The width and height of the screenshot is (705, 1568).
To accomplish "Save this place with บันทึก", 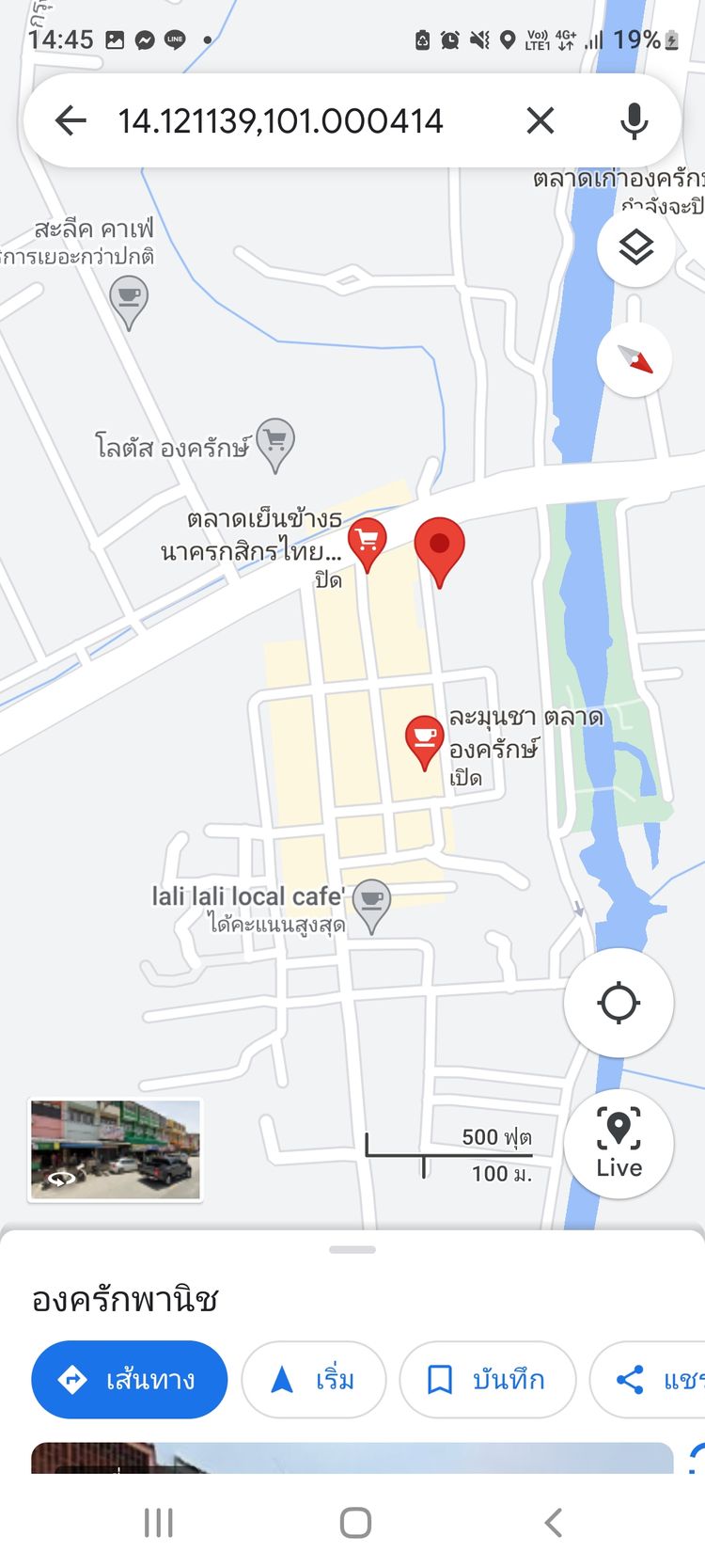I will coord(487,1379).
